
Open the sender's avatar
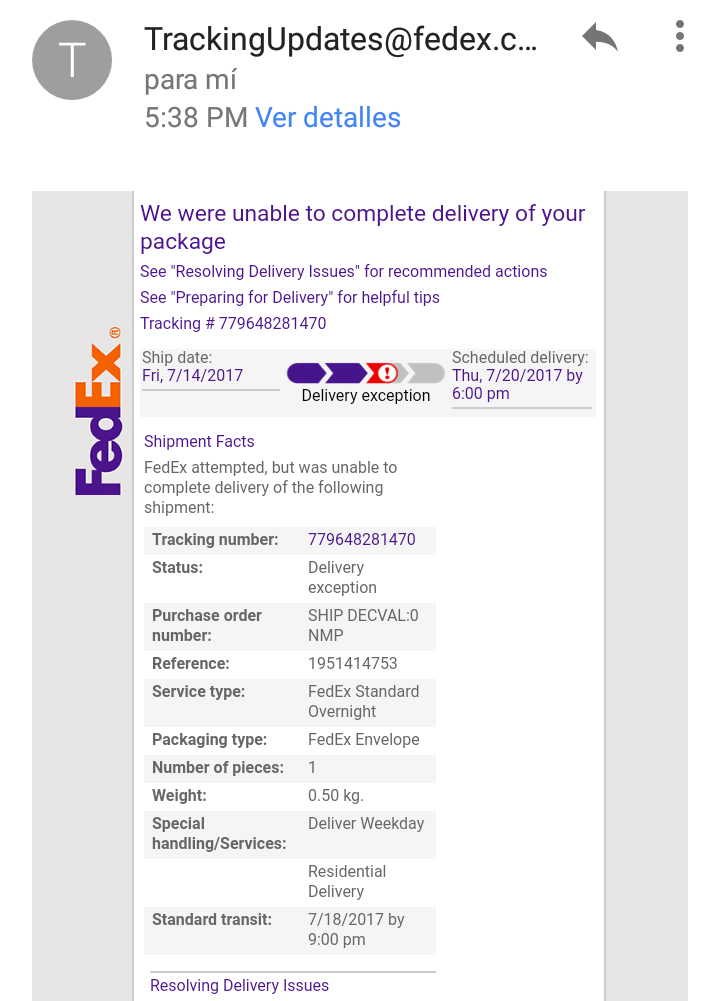tap(72, 60)
